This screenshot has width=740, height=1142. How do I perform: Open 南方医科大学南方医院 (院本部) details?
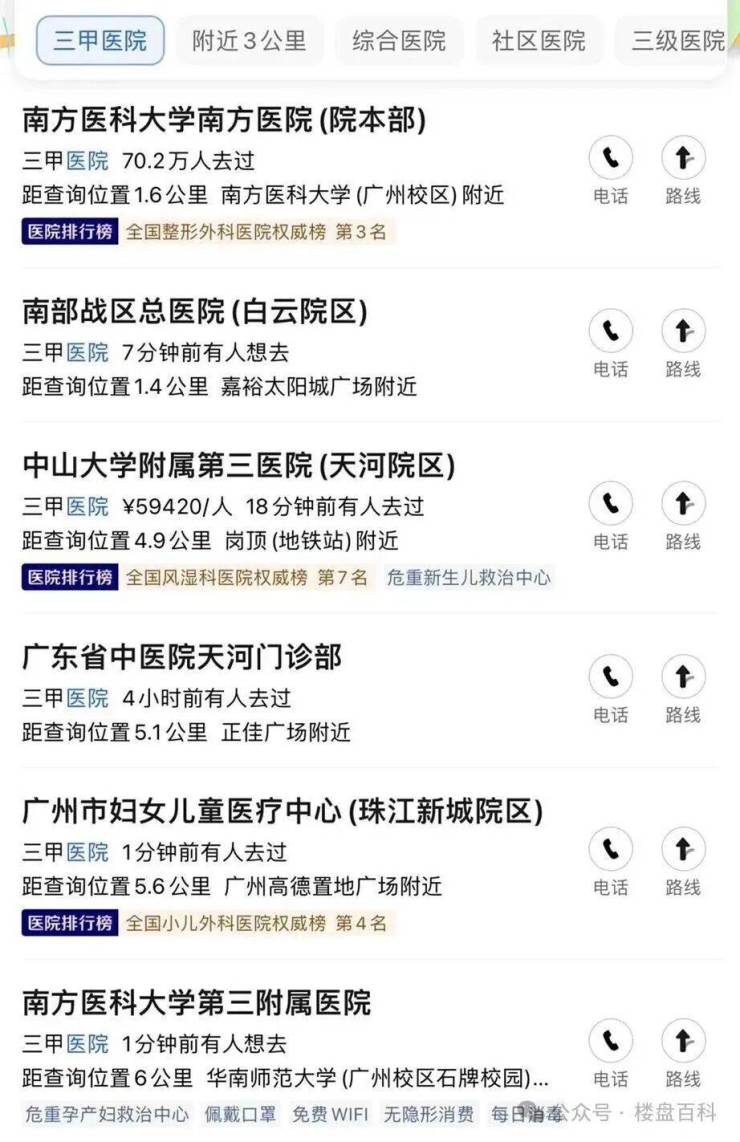point(224,121)
